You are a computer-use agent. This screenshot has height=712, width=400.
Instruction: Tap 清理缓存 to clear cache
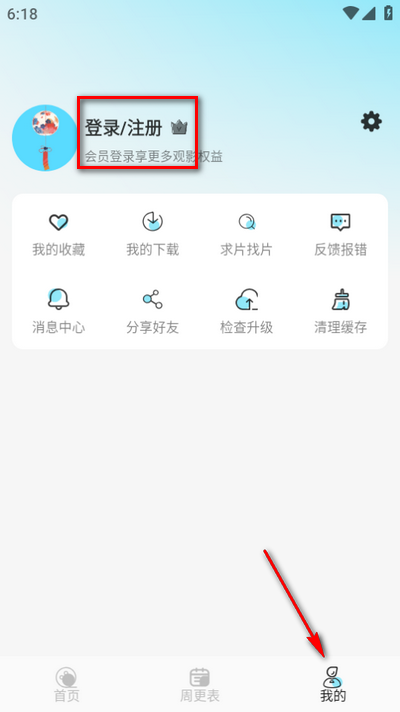pos(341,312)
